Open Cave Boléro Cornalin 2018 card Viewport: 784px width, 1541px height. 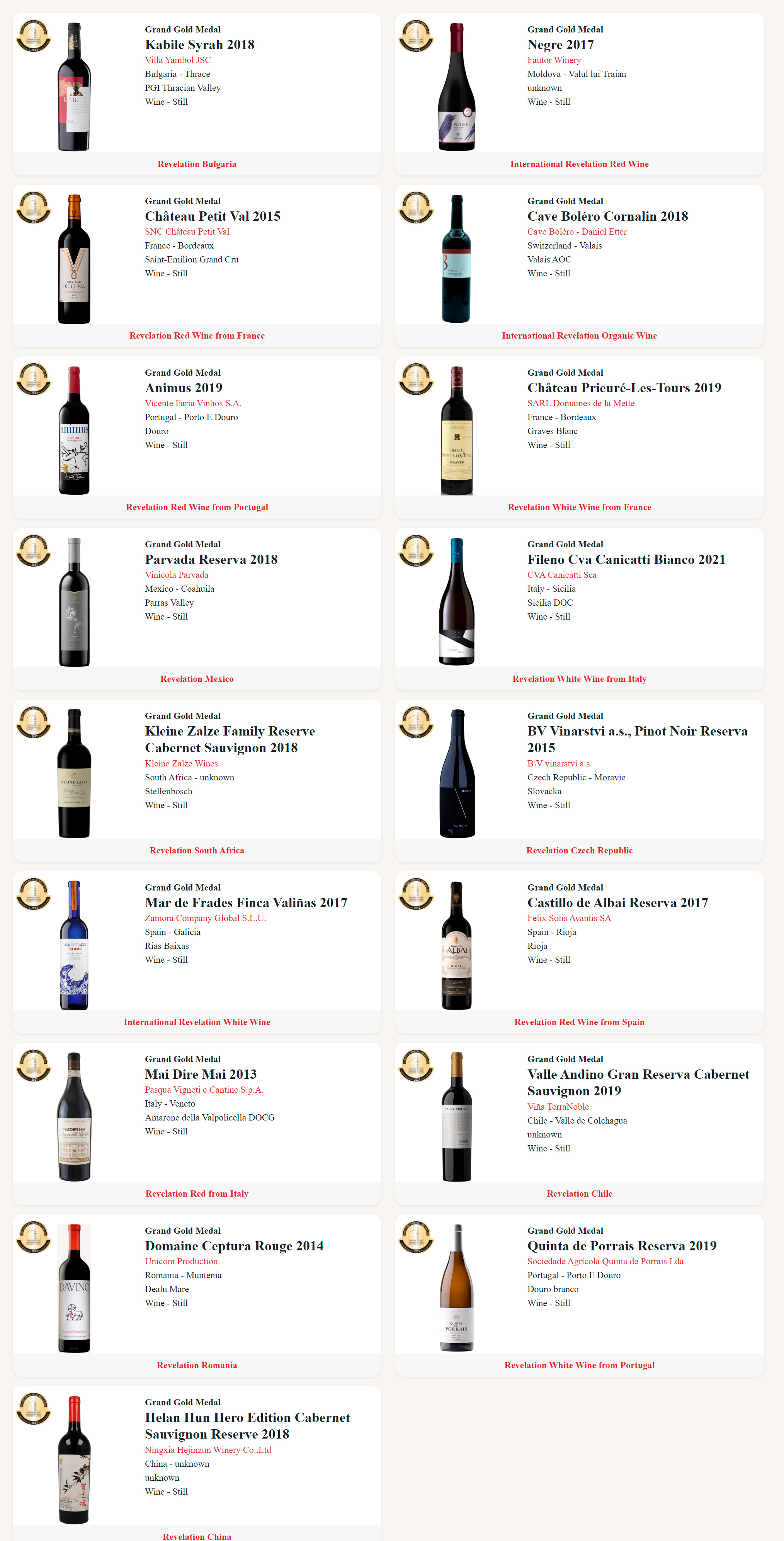(607, 216)
